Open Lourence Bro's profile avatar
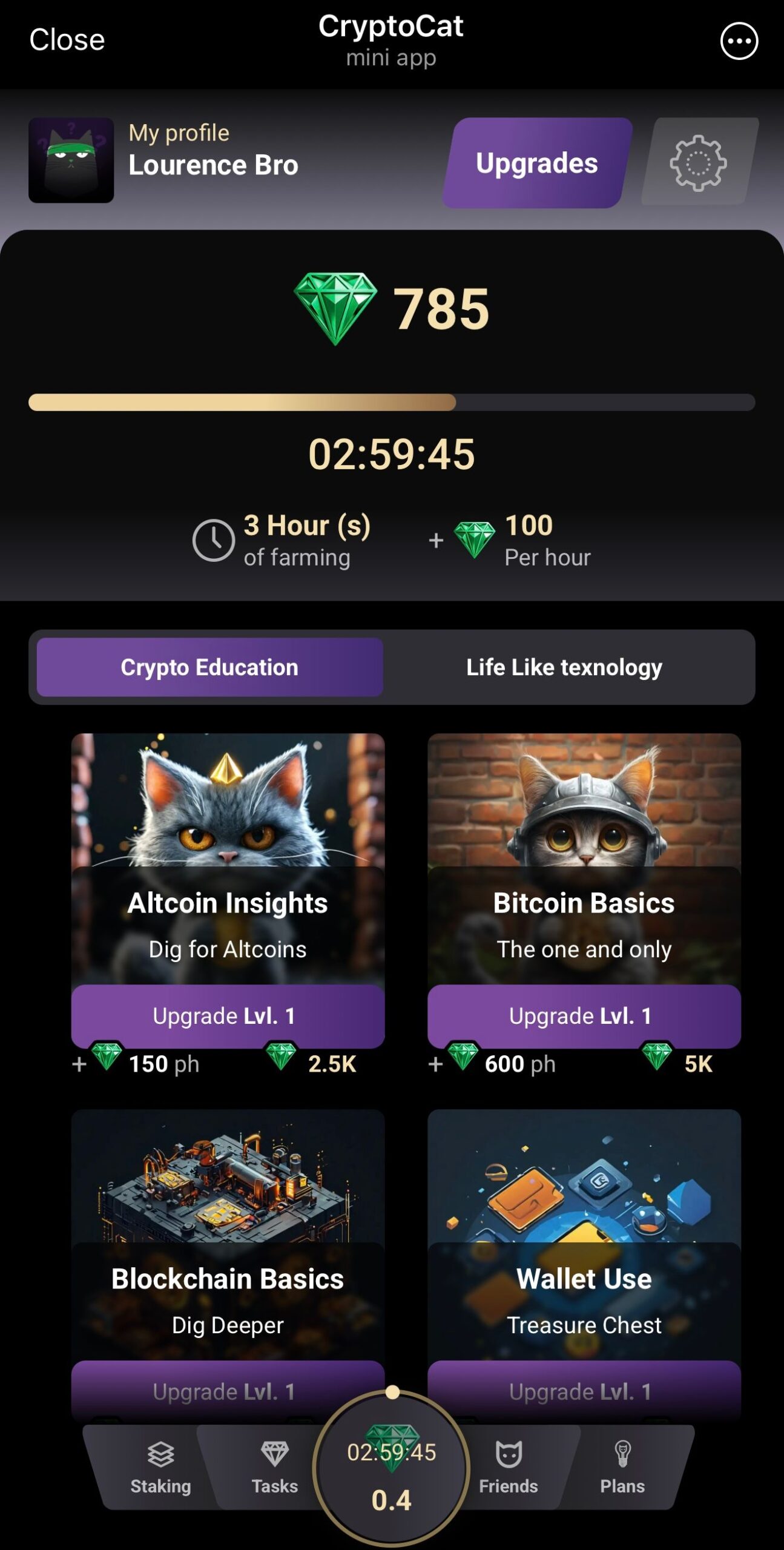The height and width of the screenshot is (1550, 784). point(71,160)
